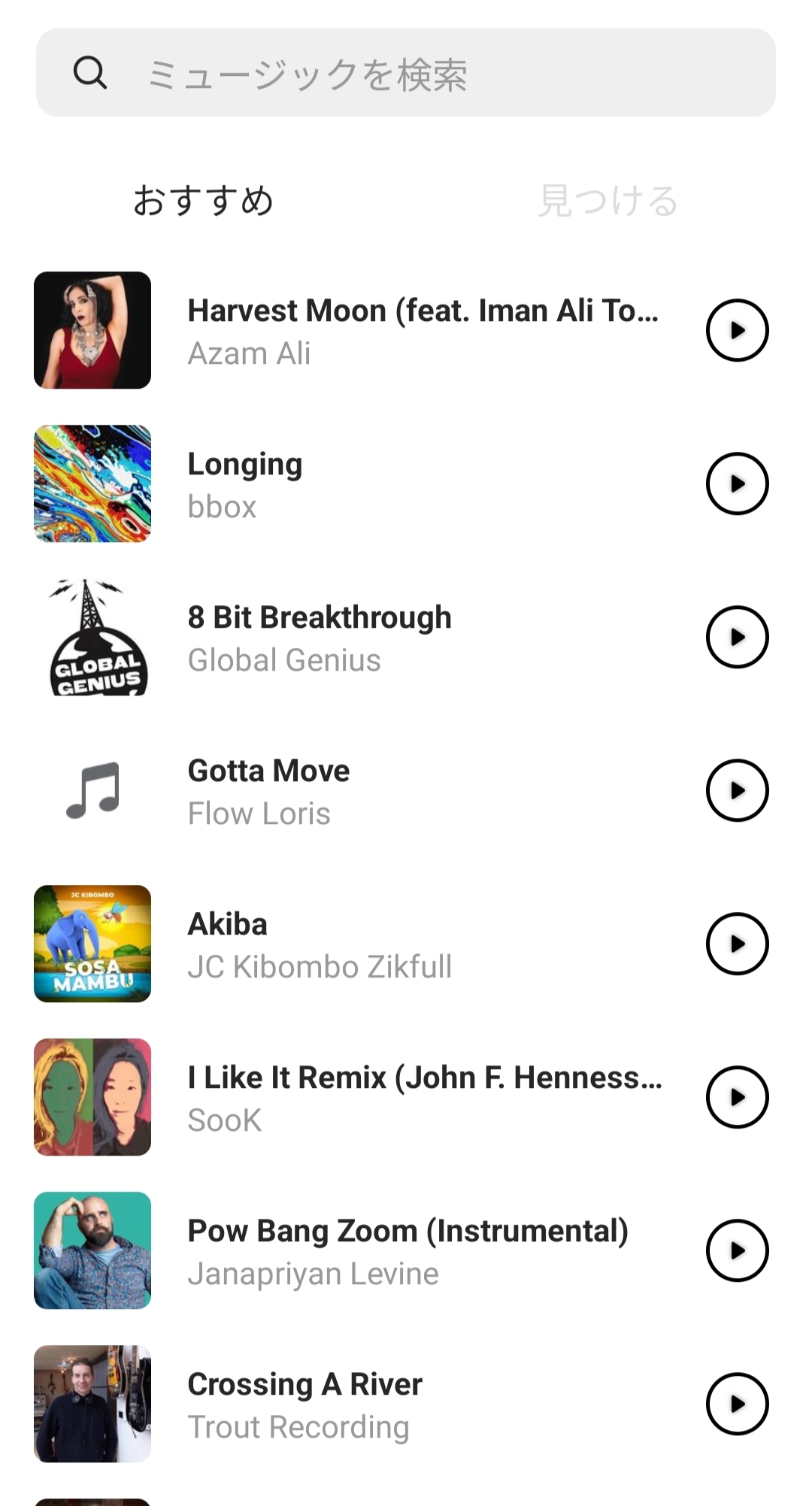This screenshot has height=1506, width=812.
Task: Switch to the おすすめ tab
Action: 203,201
